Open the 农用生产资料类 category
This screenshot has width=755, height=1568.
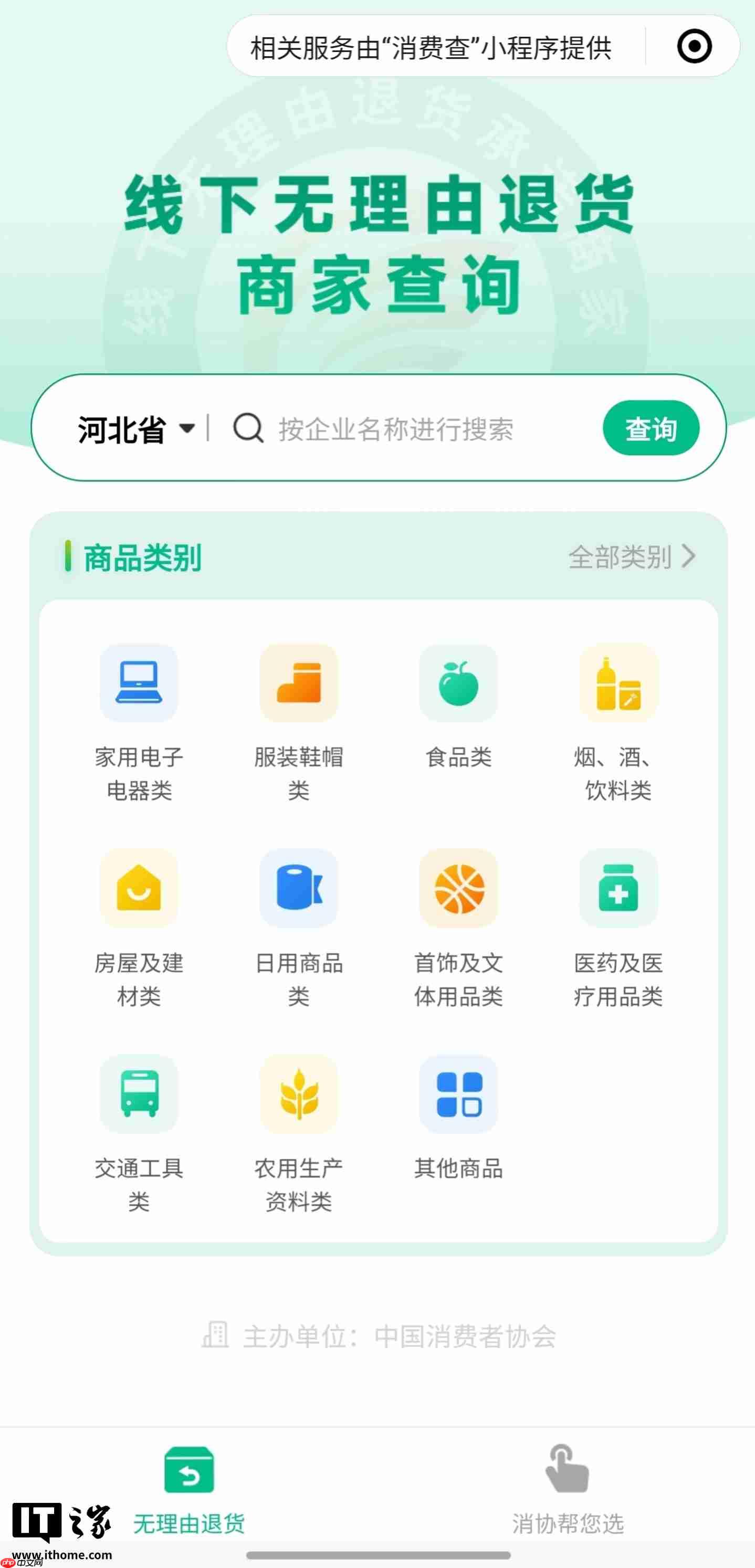(299, 1096)
